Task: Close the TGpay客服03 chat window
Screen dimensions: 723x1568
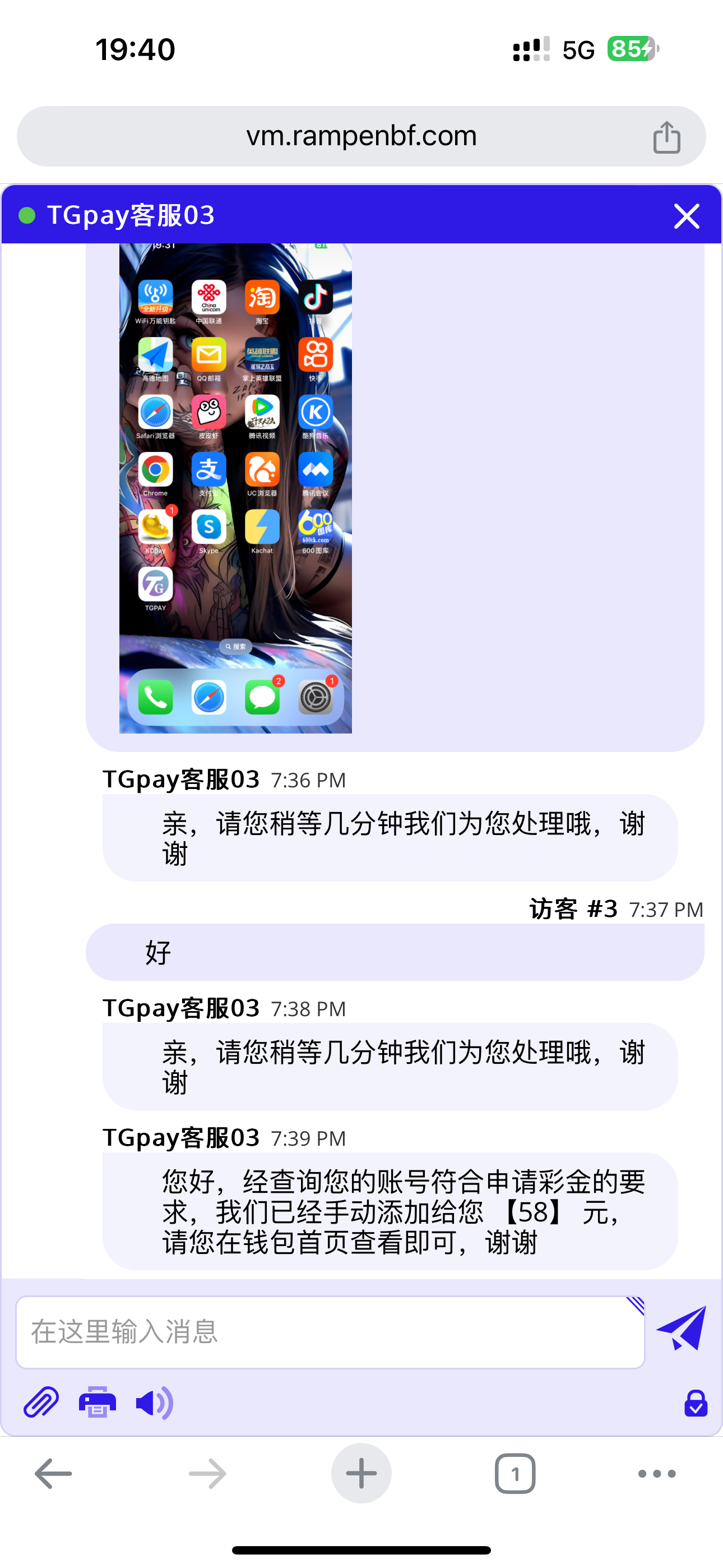Action: tap(687, 216)
